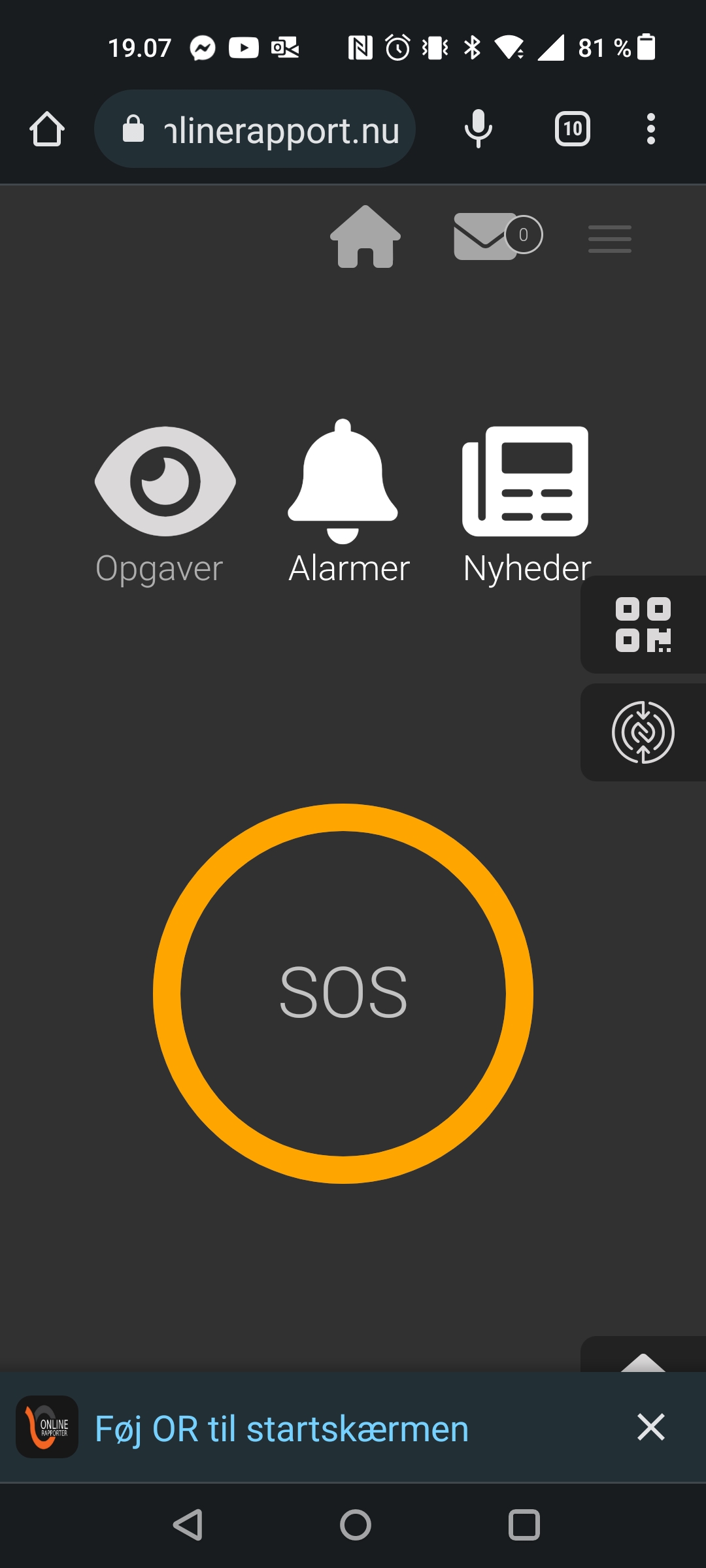Viewport: 706px width, 1568px height.
Task: Tap the NFC scan button
Action: point(643,732)
